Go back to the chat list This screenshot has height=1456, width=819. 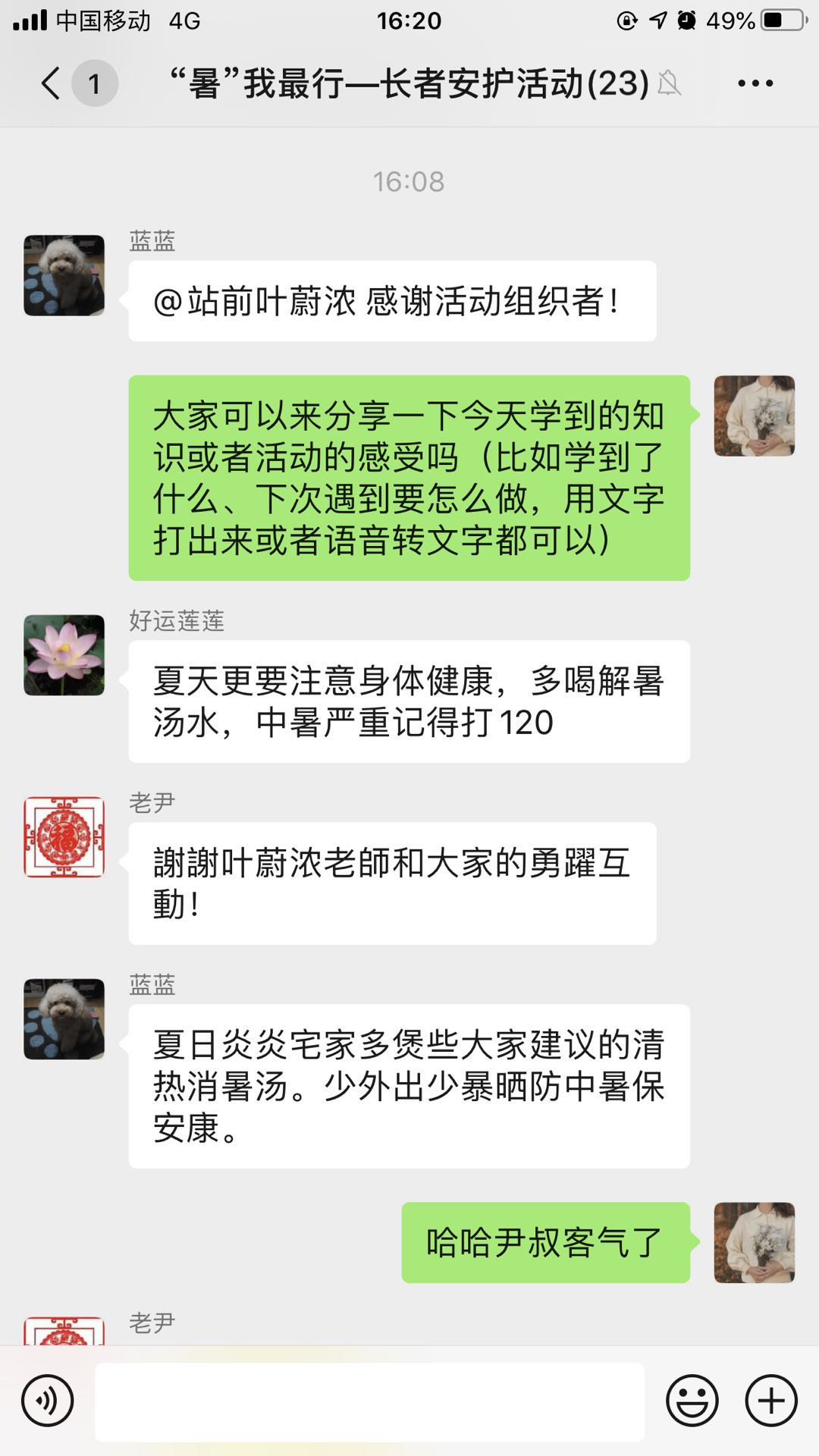tap(52, 83)
